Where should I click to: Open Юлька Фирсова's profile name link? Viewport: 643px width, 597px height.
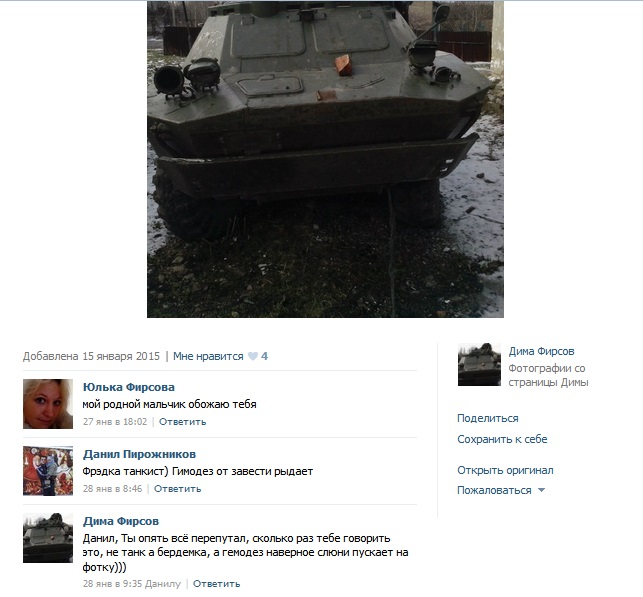[128, 387]
